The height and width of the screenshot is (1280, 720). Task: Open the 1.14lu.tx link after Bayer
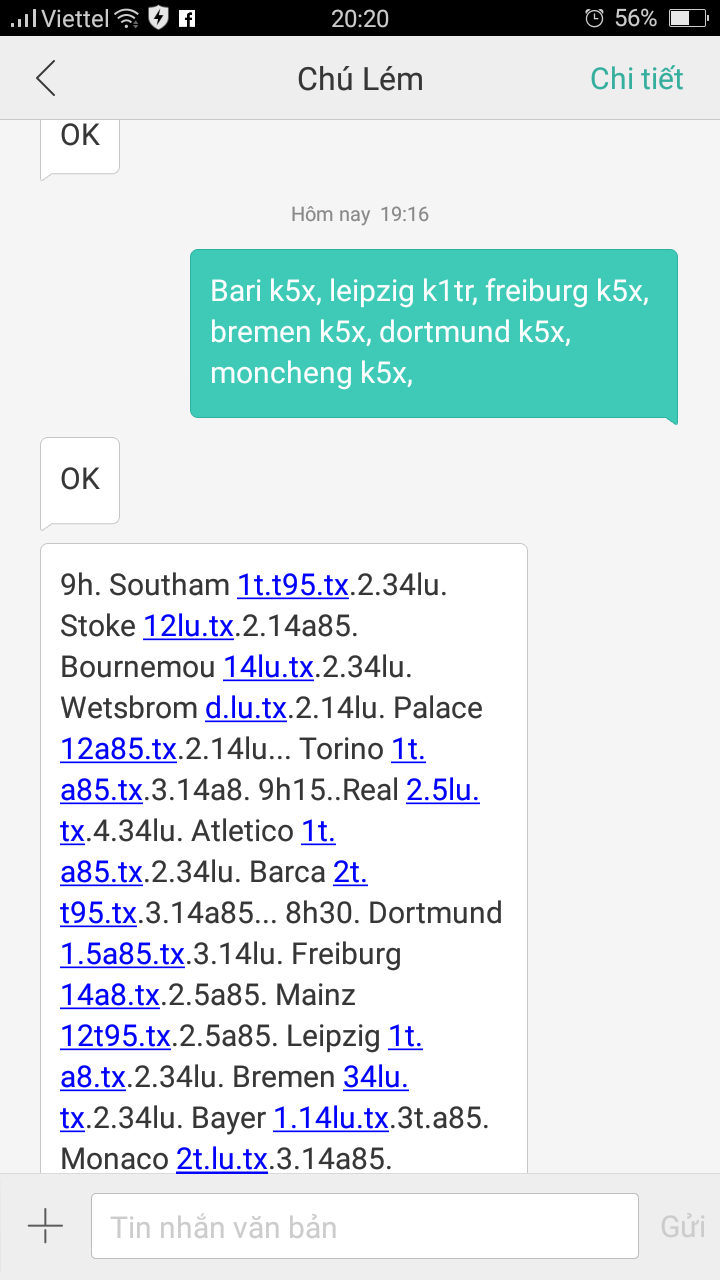click(331, 1118)
